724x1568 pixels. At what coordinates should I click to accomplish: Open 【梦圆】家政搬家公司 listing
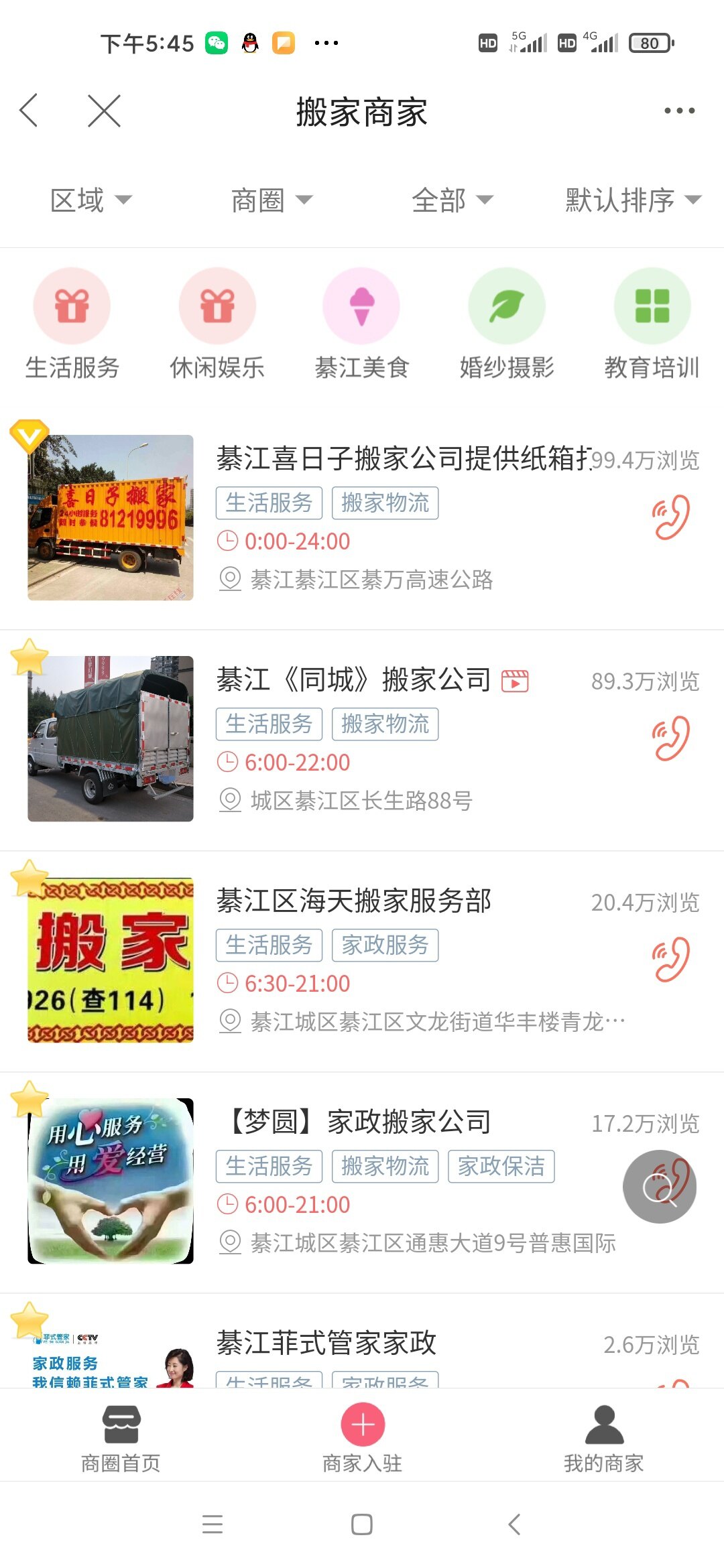(x=361, y=1122)
